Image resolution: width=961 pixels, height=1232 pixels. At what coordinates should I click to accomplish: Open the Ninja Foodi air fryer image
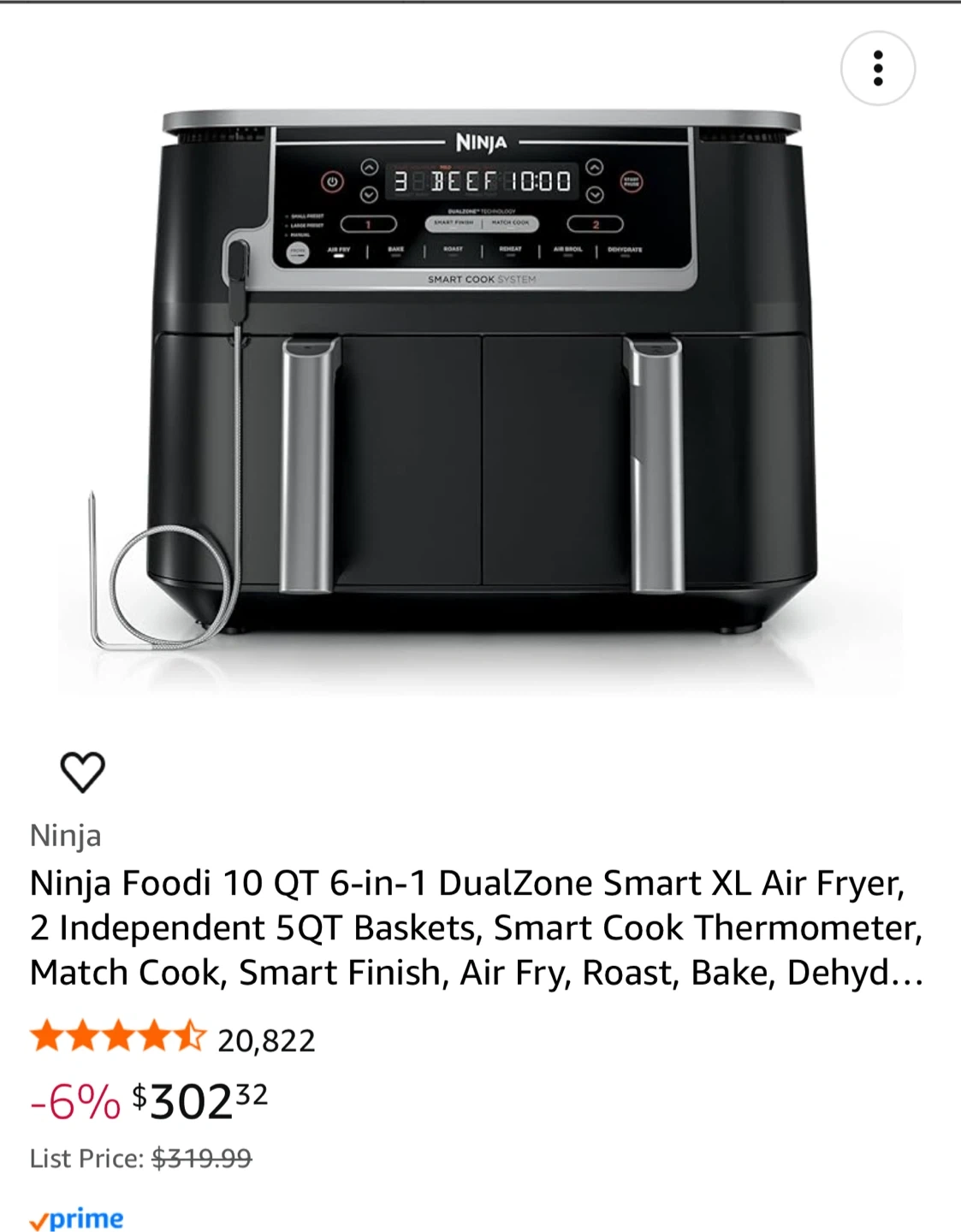click(x=481, y=385)
